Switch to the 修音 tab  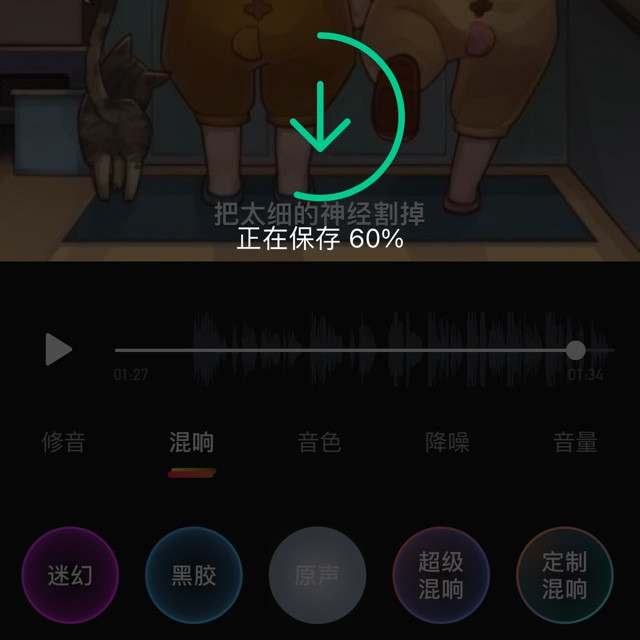click(64, 442)
